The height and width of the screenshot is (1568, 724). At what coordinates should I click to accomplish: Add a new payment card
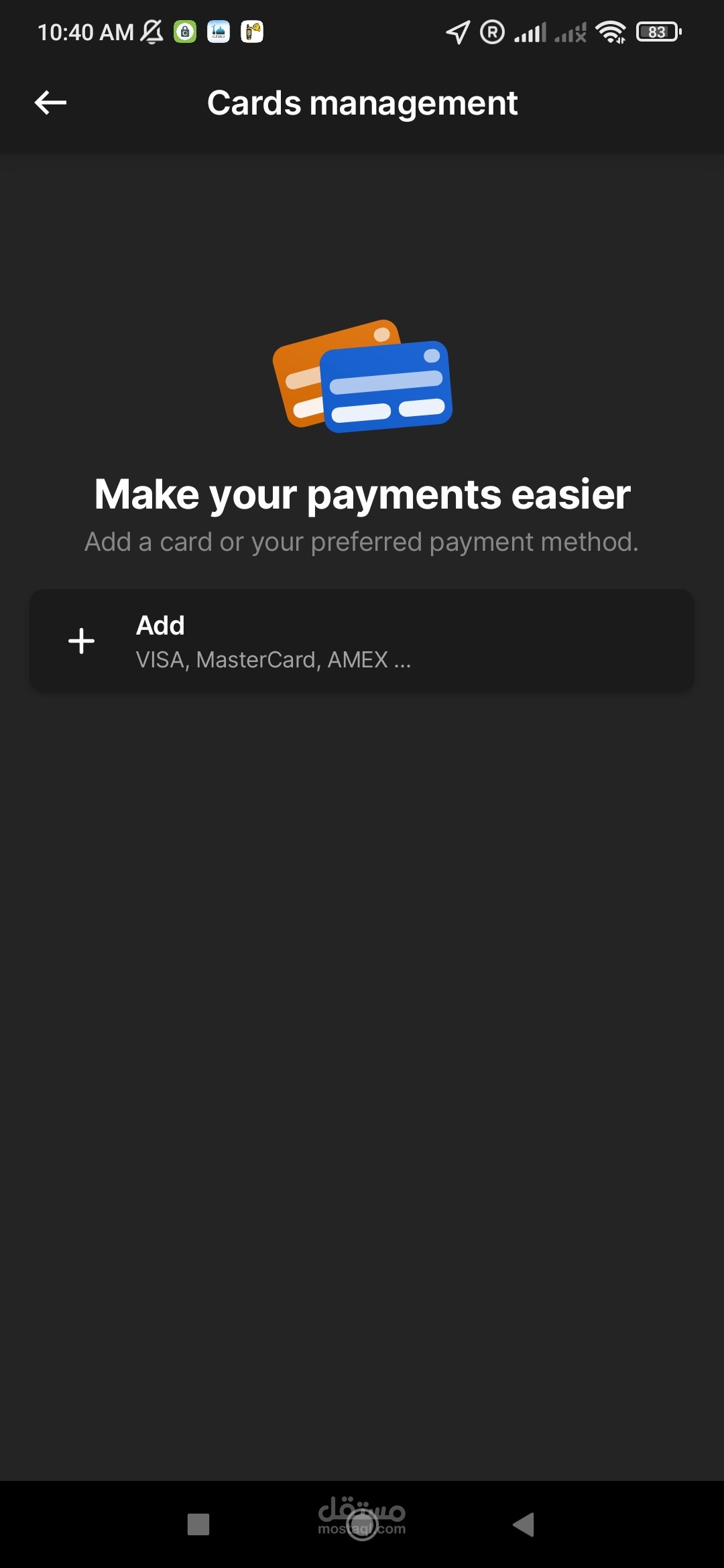point(362,641)
